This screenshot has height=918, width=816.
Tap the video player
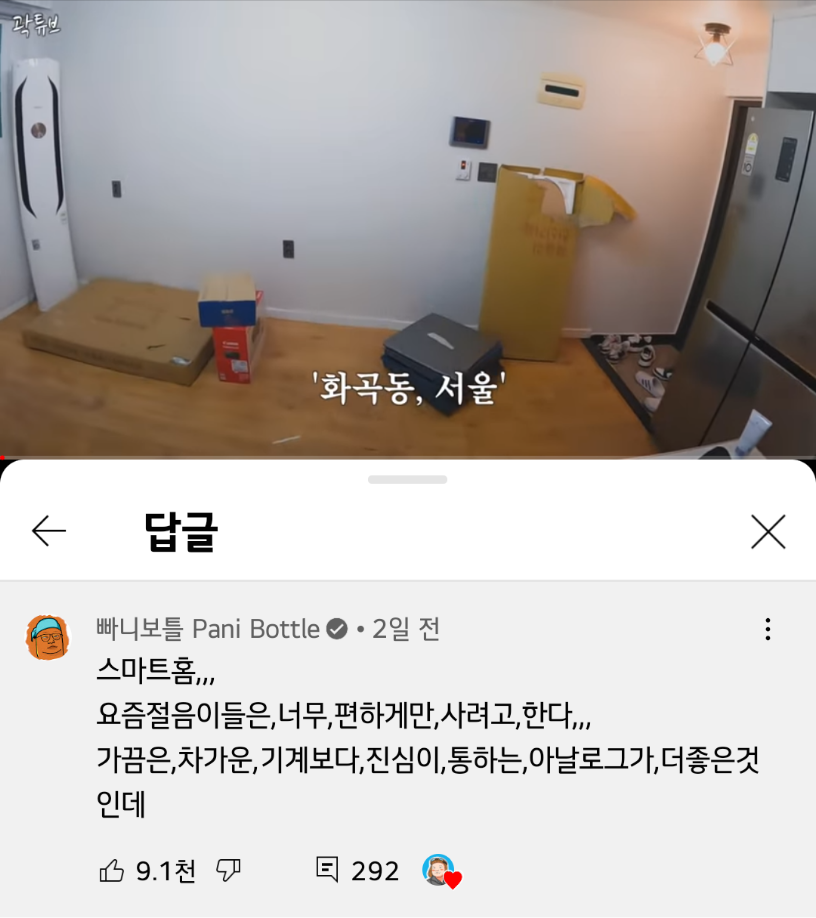[408, 230]
